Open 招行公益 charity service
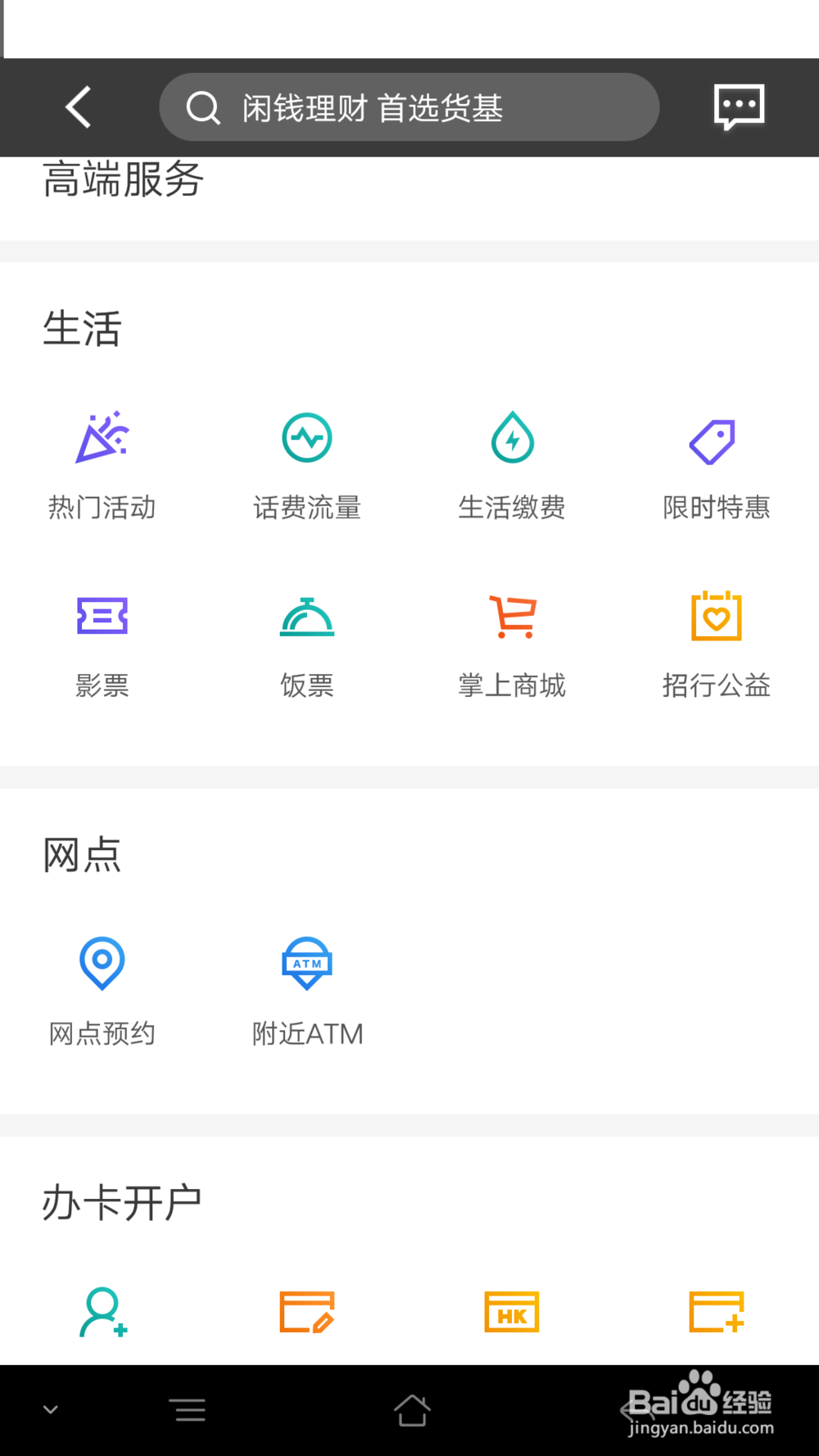The height and width of the screenshot is (1456, 819). (716, 643)
